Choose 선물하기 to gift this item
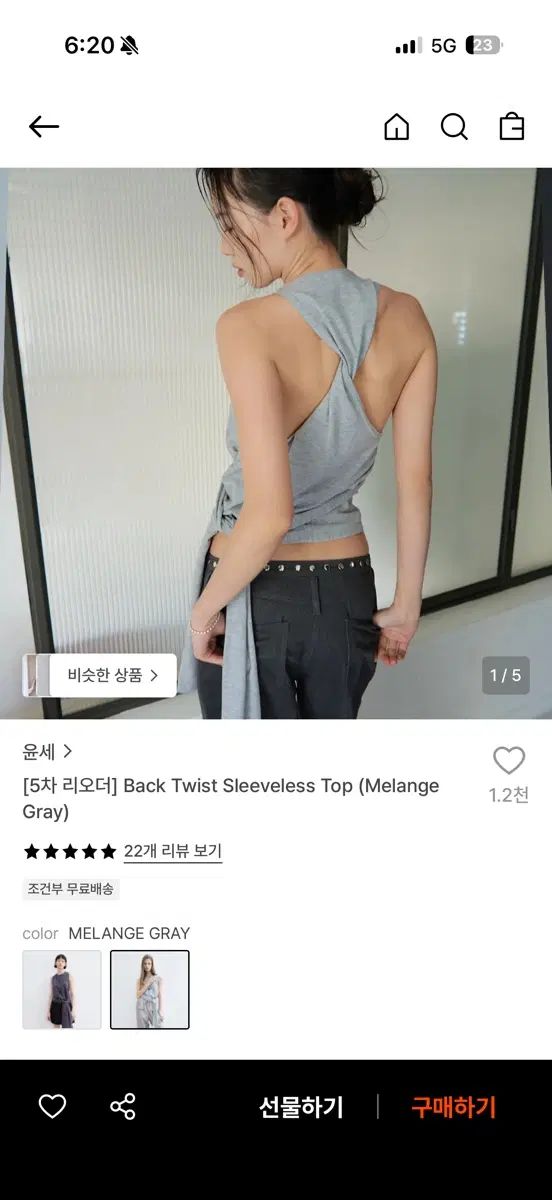This screenshot has width=552, height=1200. [x=301, y=1107]
